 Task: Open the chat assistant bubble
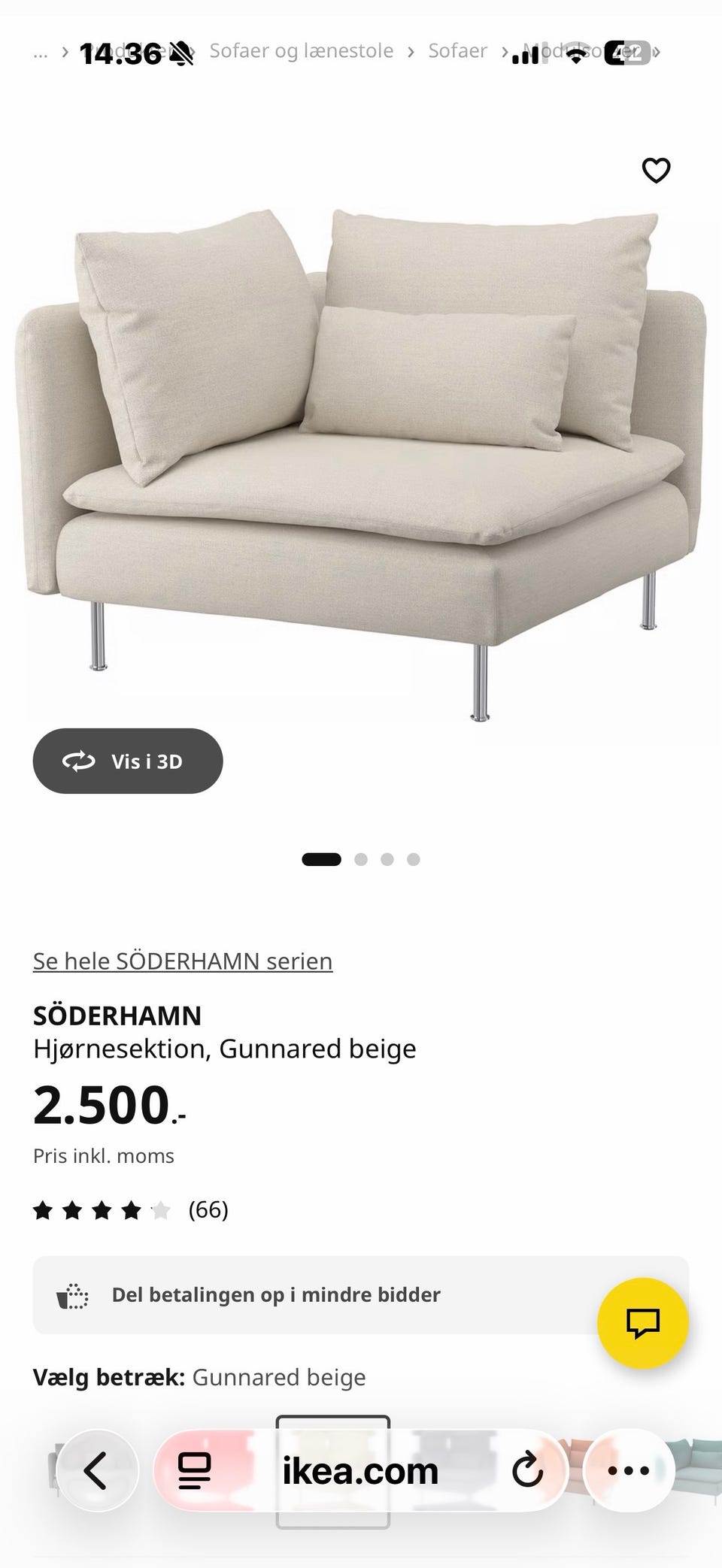coord(643,1324)
